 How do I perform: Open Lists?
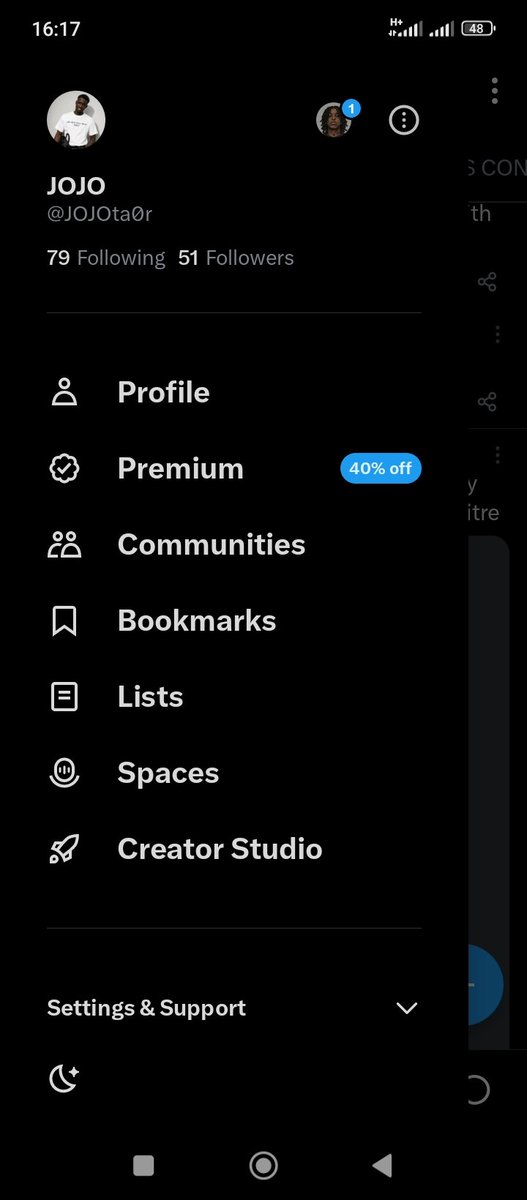click(x=234, y=696)
